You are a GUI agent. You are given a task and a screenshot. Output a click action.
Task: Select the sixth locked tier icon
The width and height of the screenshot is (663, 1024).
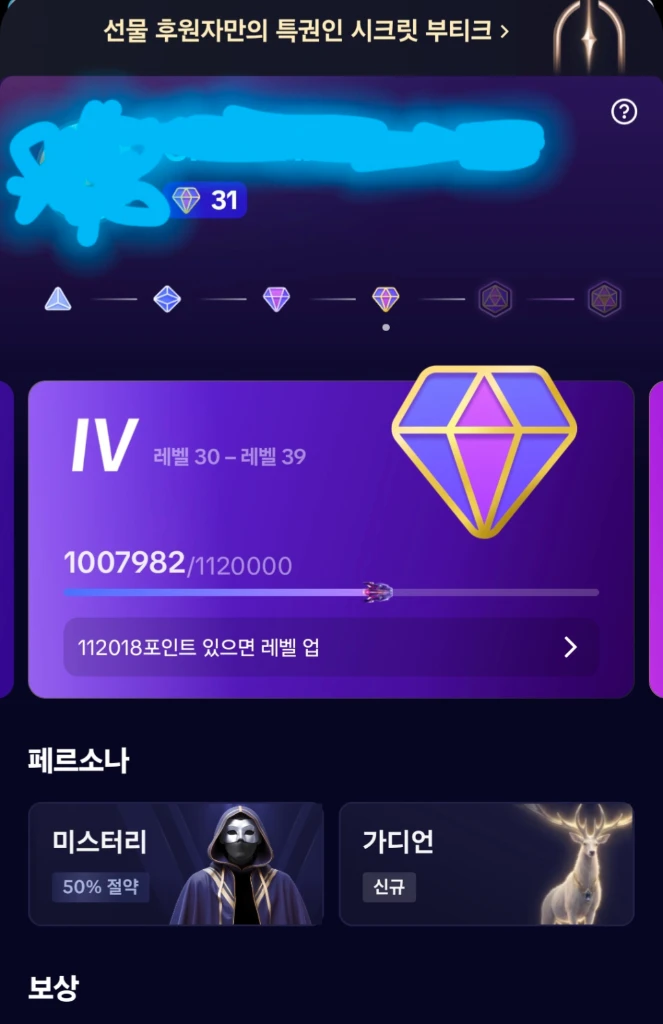click(604, 299)
